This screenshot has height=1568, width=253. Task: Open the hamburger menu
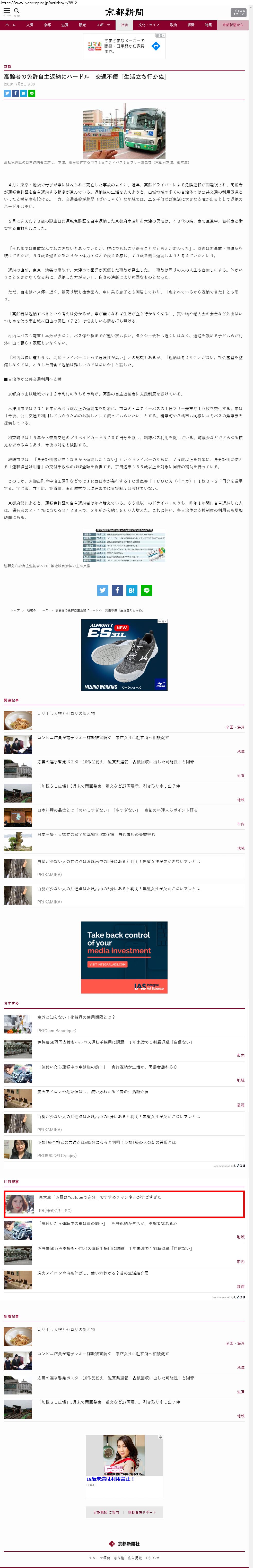(x=7, y=12)
